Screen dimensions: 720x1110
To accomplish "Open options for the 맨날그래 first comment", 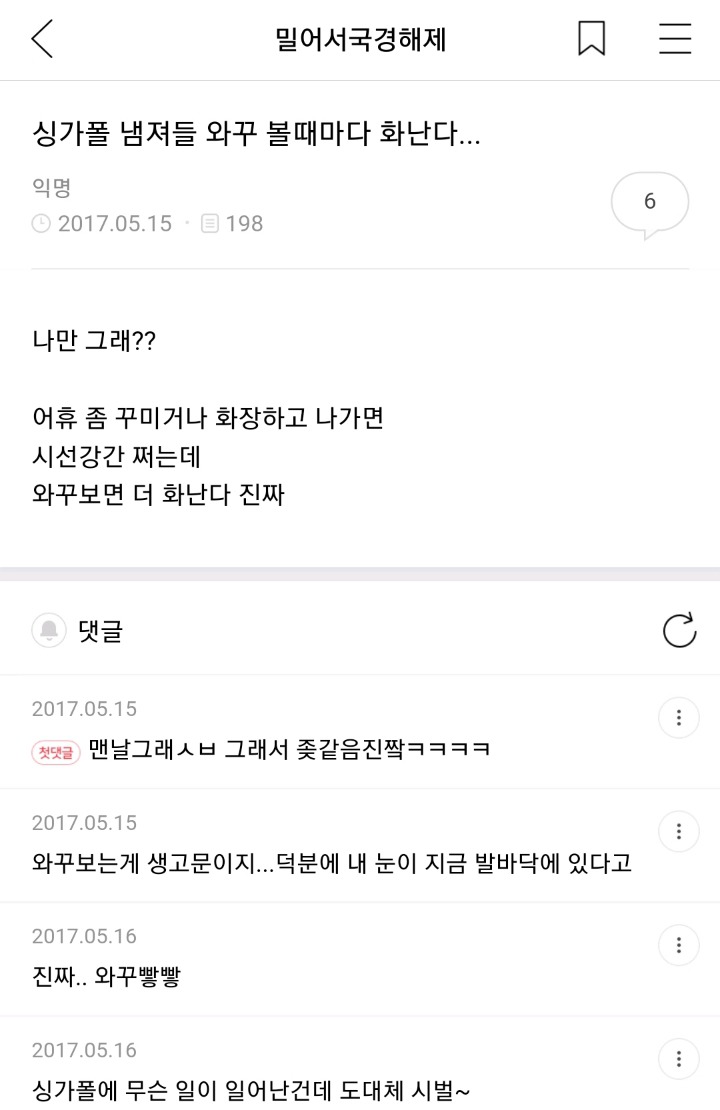I will coord(679,717).
